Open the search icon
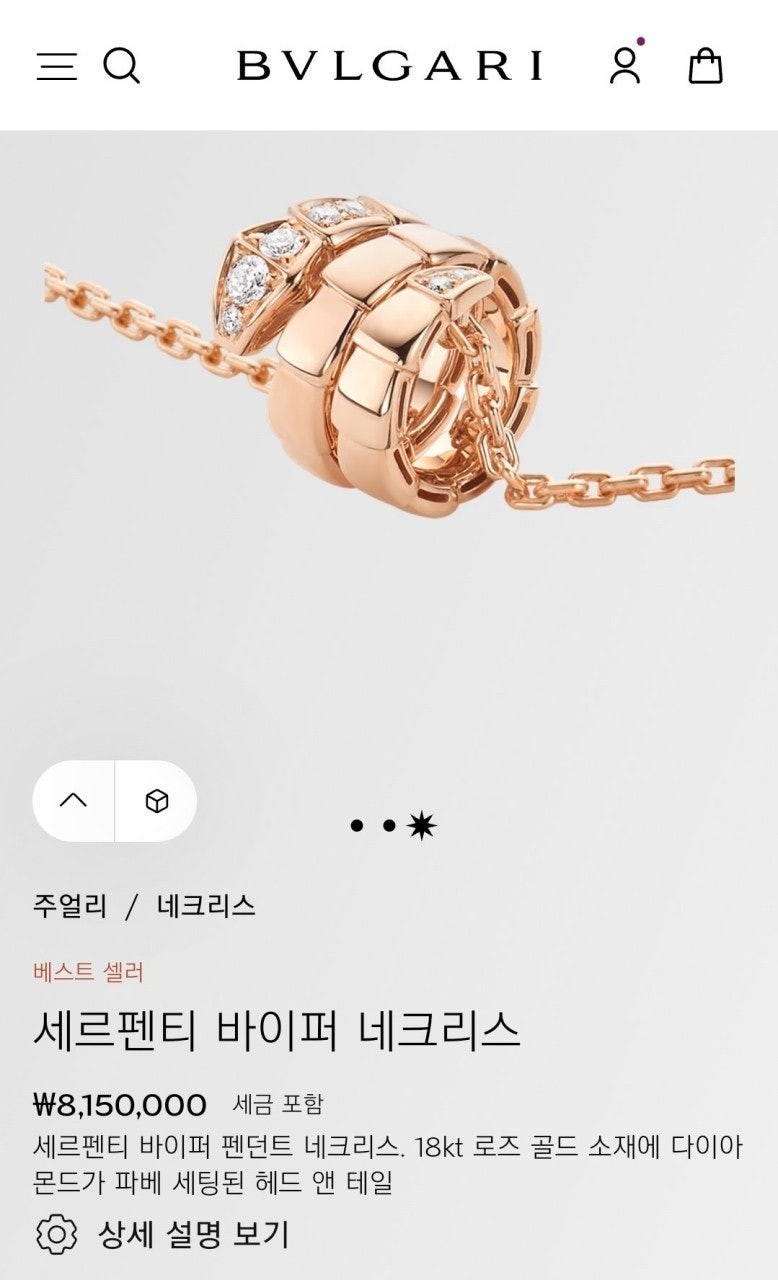The width and height of the screenshot is (778, 1280). 122,66
